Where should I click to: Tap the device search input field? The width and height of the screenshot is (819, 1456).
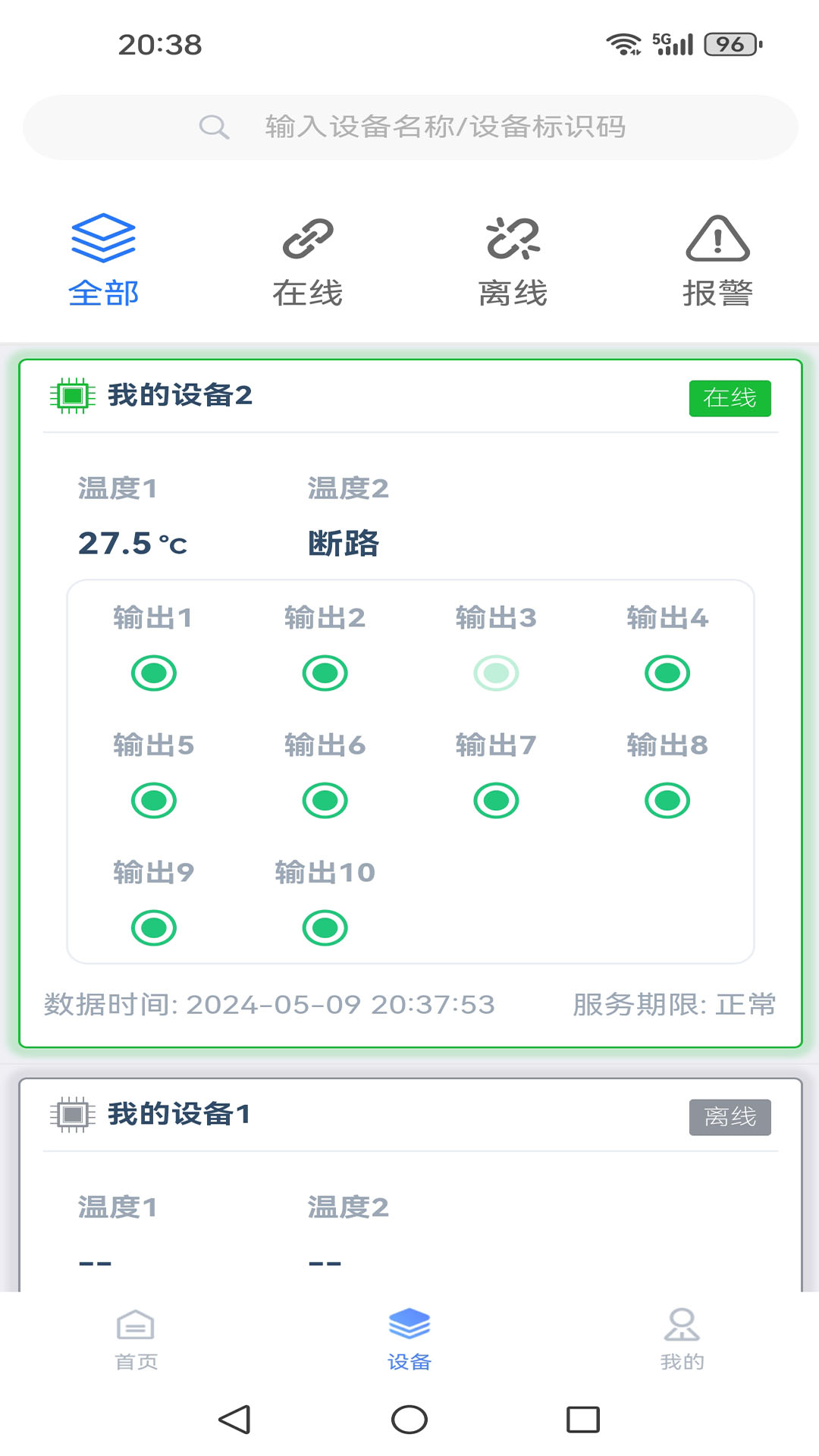(409, 127)
